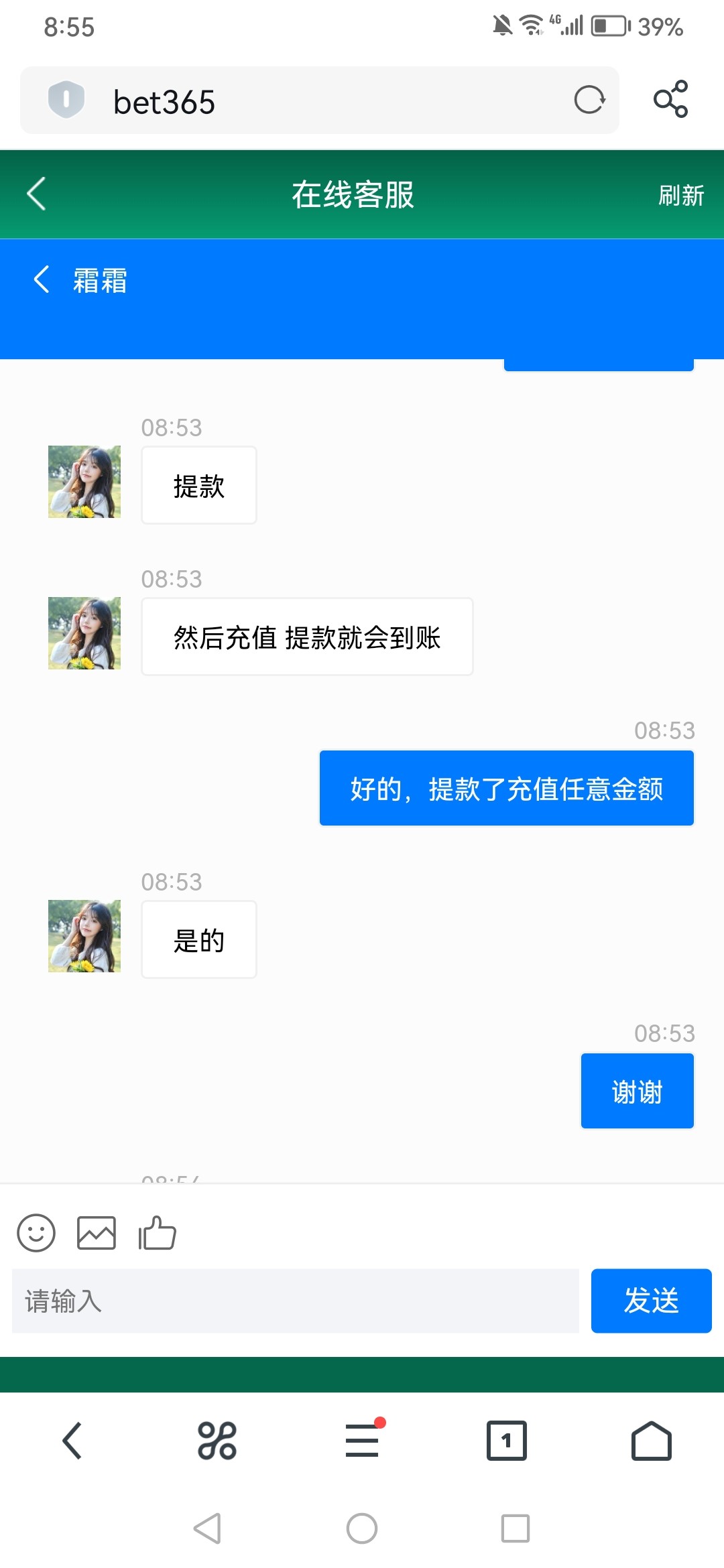Viewport: 724px width, 1568px height.
Task: Focus the 请输入 message field
Action: (x=295, y=1301)
